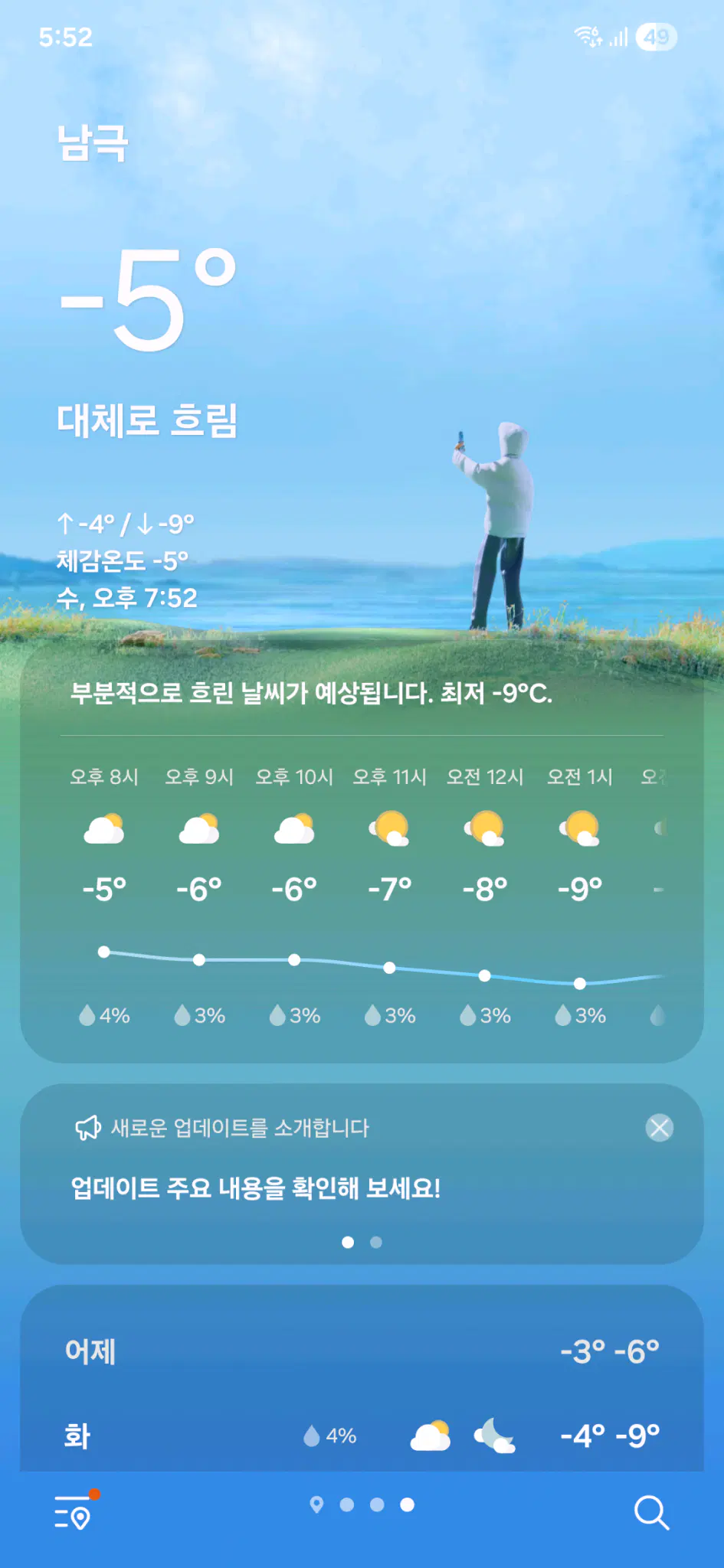Screen dimensions: 724x1568
Task: Open the 화 daily forecast row
Action: coord(362,1436)
